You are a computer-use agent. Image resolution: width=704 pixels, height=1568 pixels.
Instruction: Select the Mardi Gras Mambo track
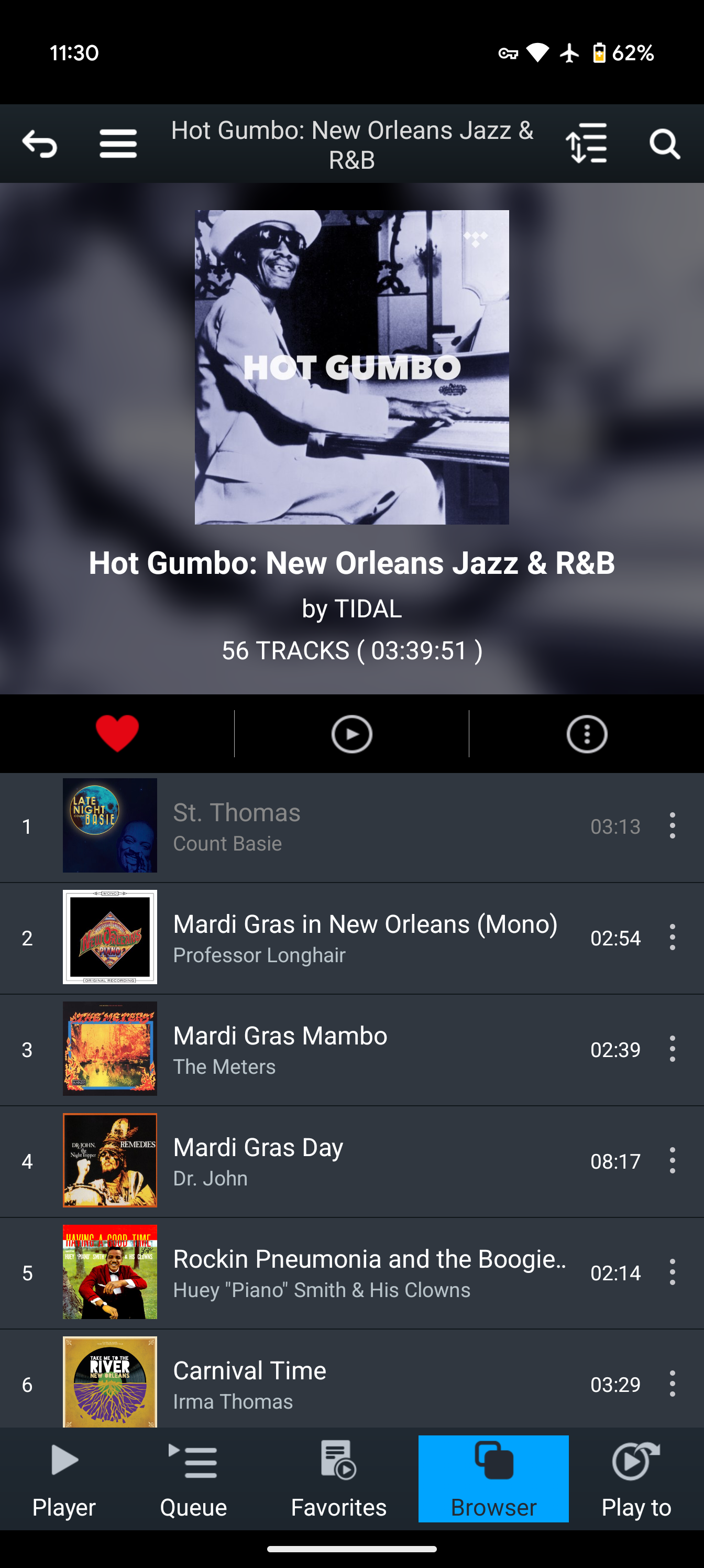351,1049
